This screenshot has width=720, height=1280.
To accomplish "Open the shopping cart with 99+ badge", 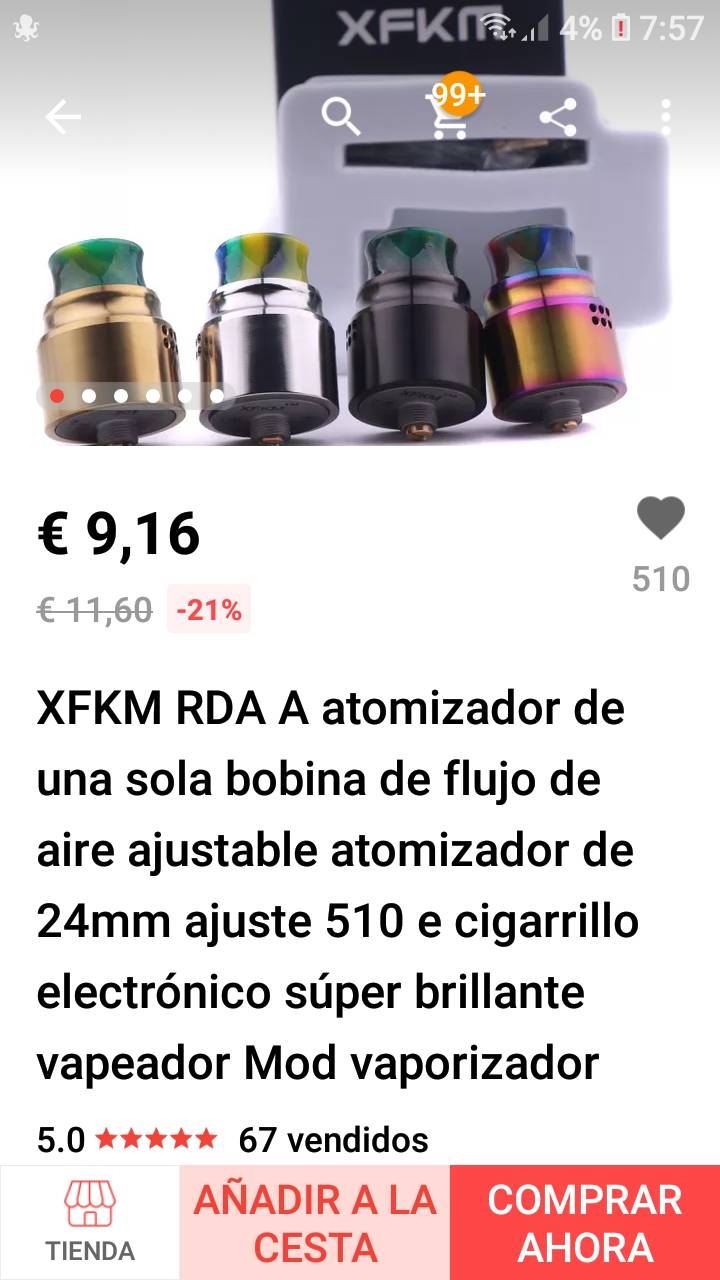I will tap(449, 116).
